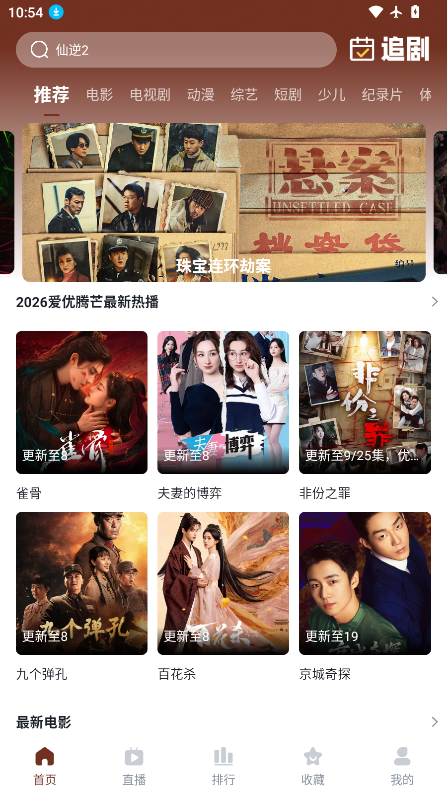Open the 珠宝连环劫案 banner
447x795 pixels.
(224, 202)
